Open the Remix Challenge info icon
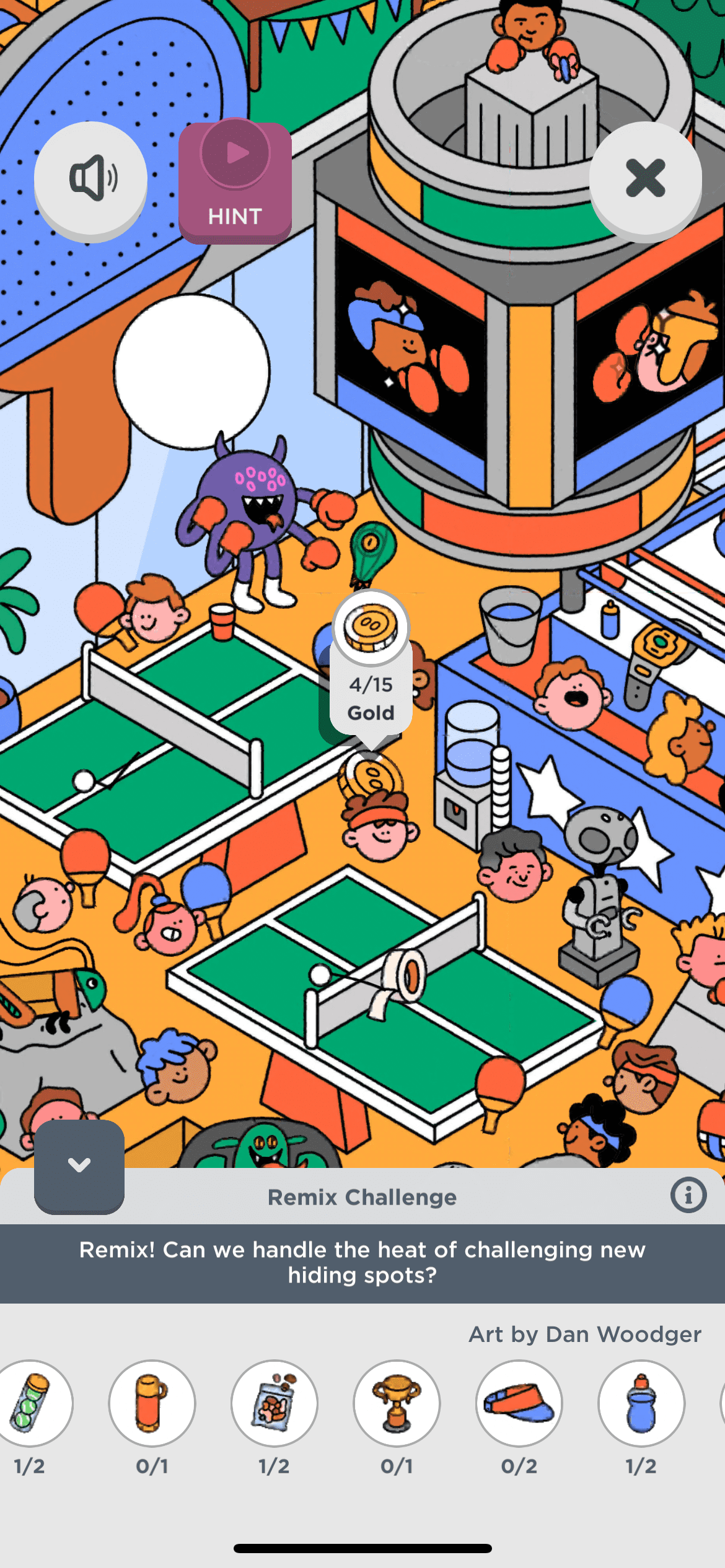725x1568 pixels. coord(688,1195)
